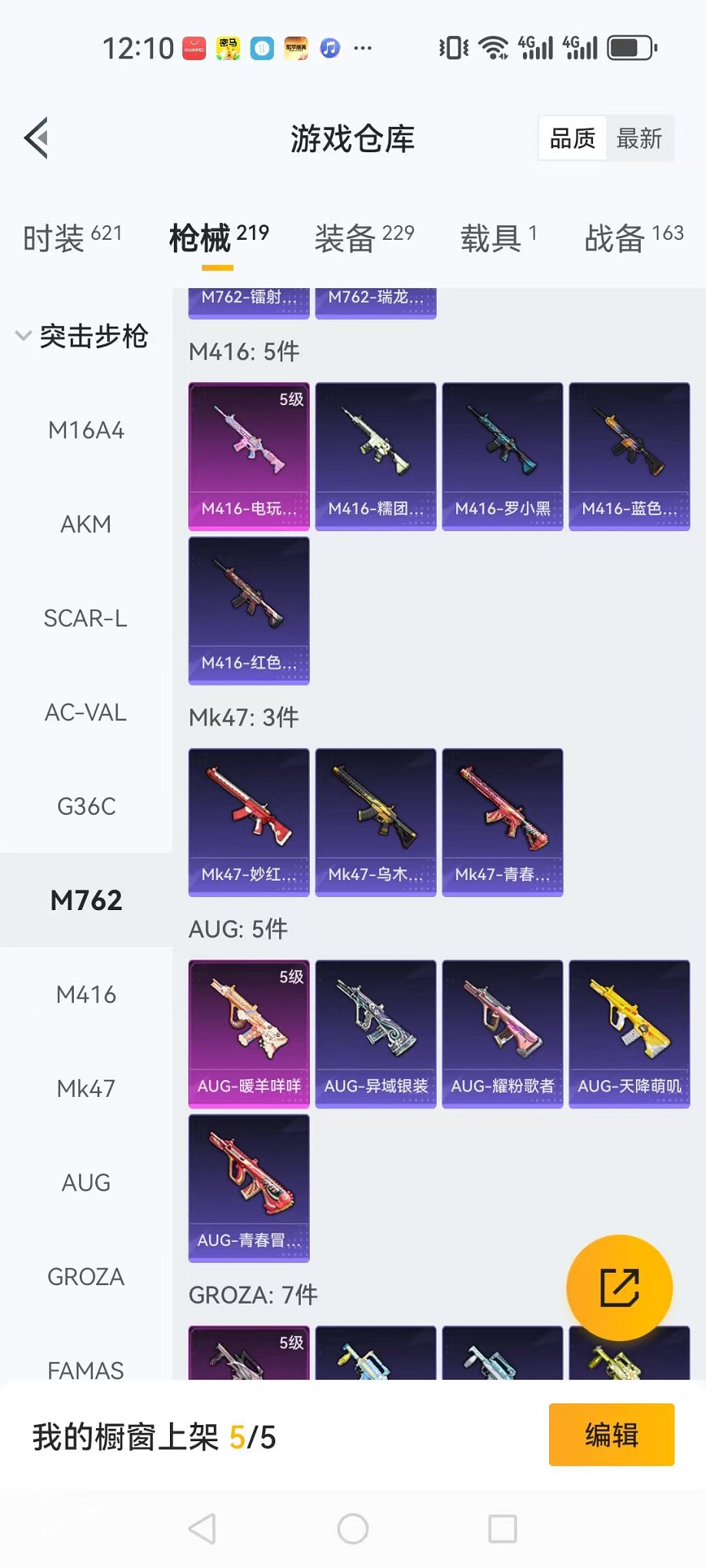The width and height of the screenshot is (706, 1568).
Task: Jump to GROZA in the sidebar
Action: pyautogui.click(x=86, y=1277)
